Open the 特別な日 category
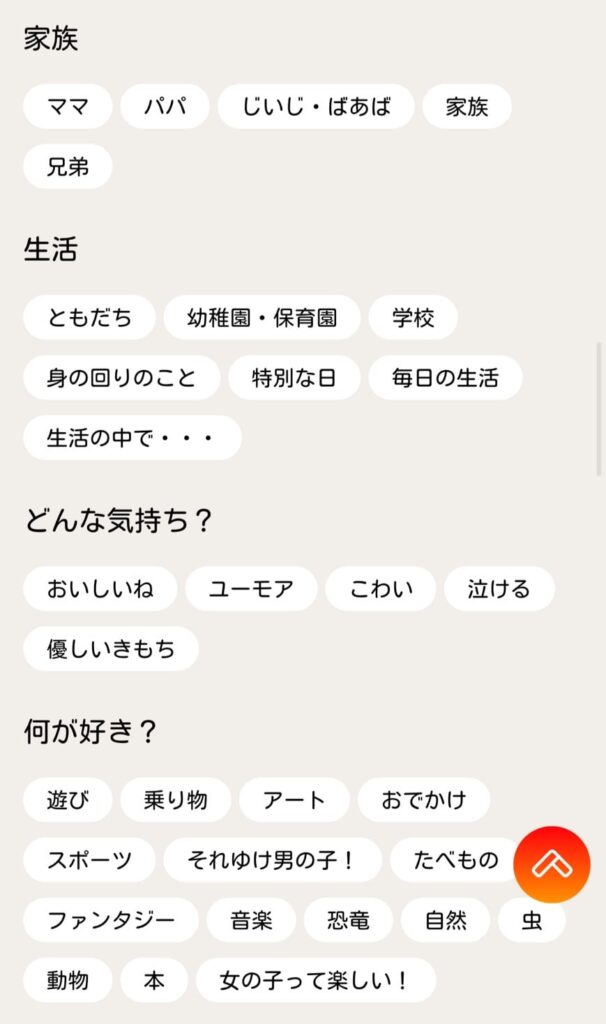The width and height of the screenshot is (606, 1024). [x=294, y=378]
